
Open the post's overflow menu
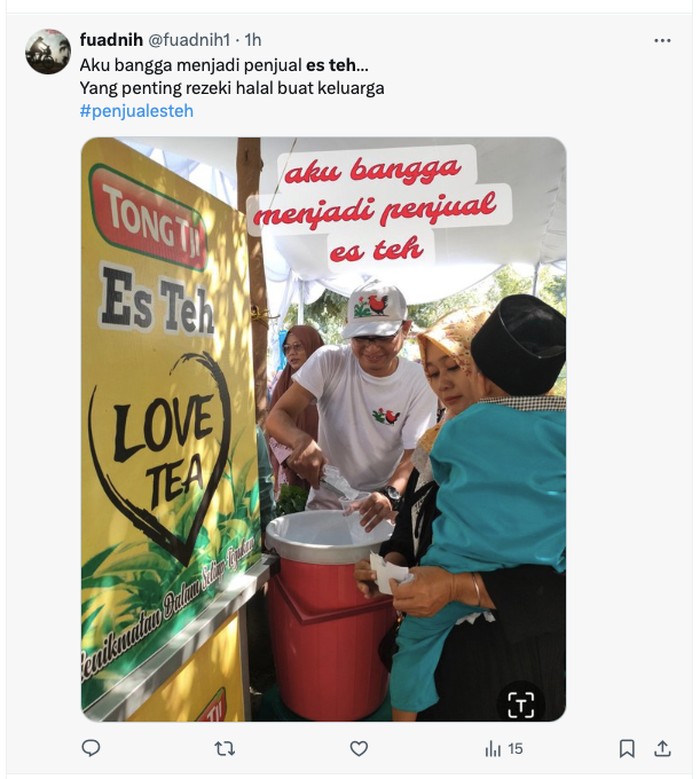coord(662,40)
